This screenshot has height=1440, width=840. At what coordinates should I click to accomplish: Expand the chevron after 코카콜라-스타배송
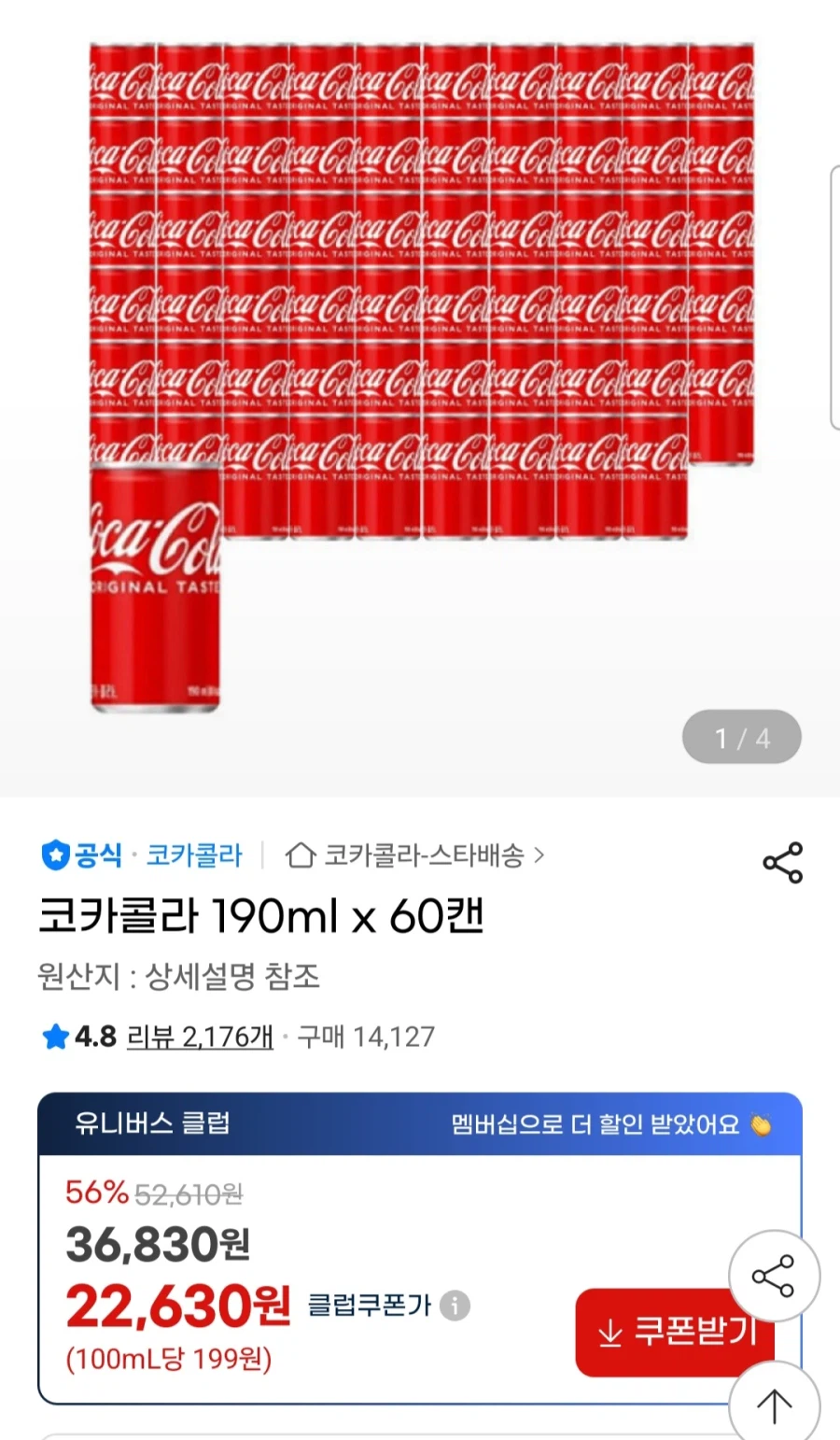coord(539,855)
